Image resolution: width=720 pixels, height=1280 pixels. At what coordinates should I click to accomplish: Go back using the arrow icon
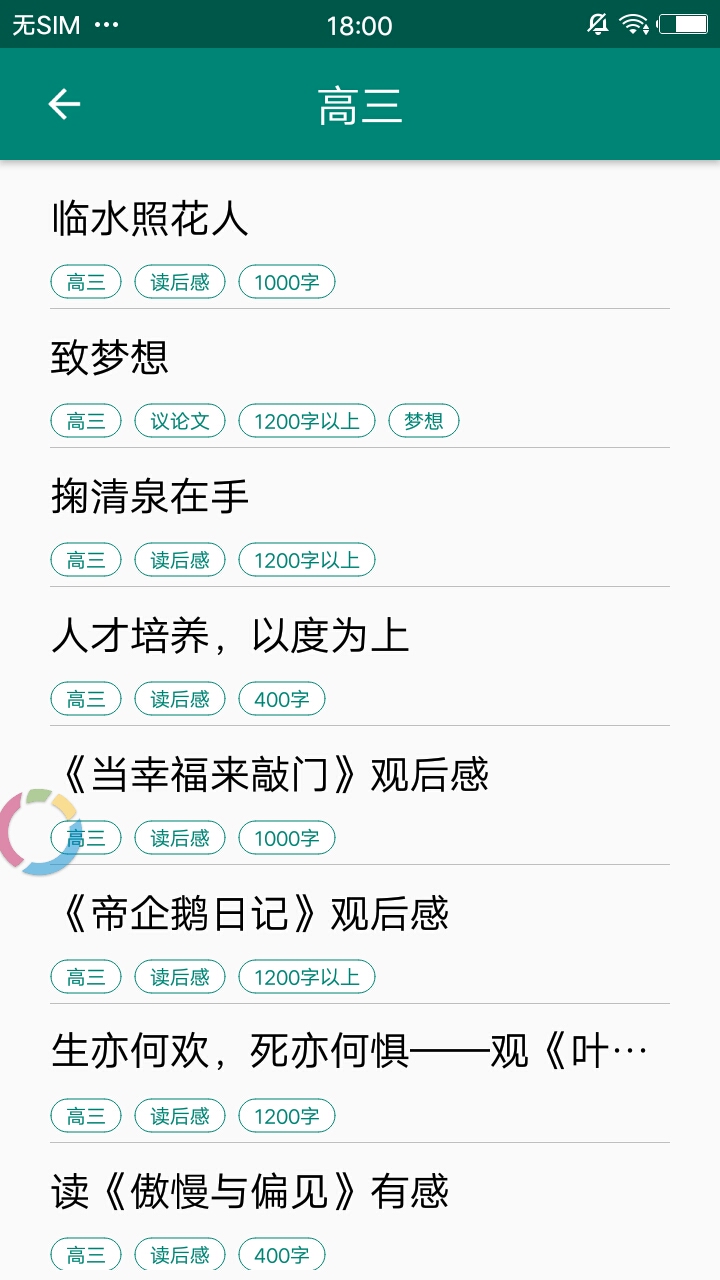[64, 104]
